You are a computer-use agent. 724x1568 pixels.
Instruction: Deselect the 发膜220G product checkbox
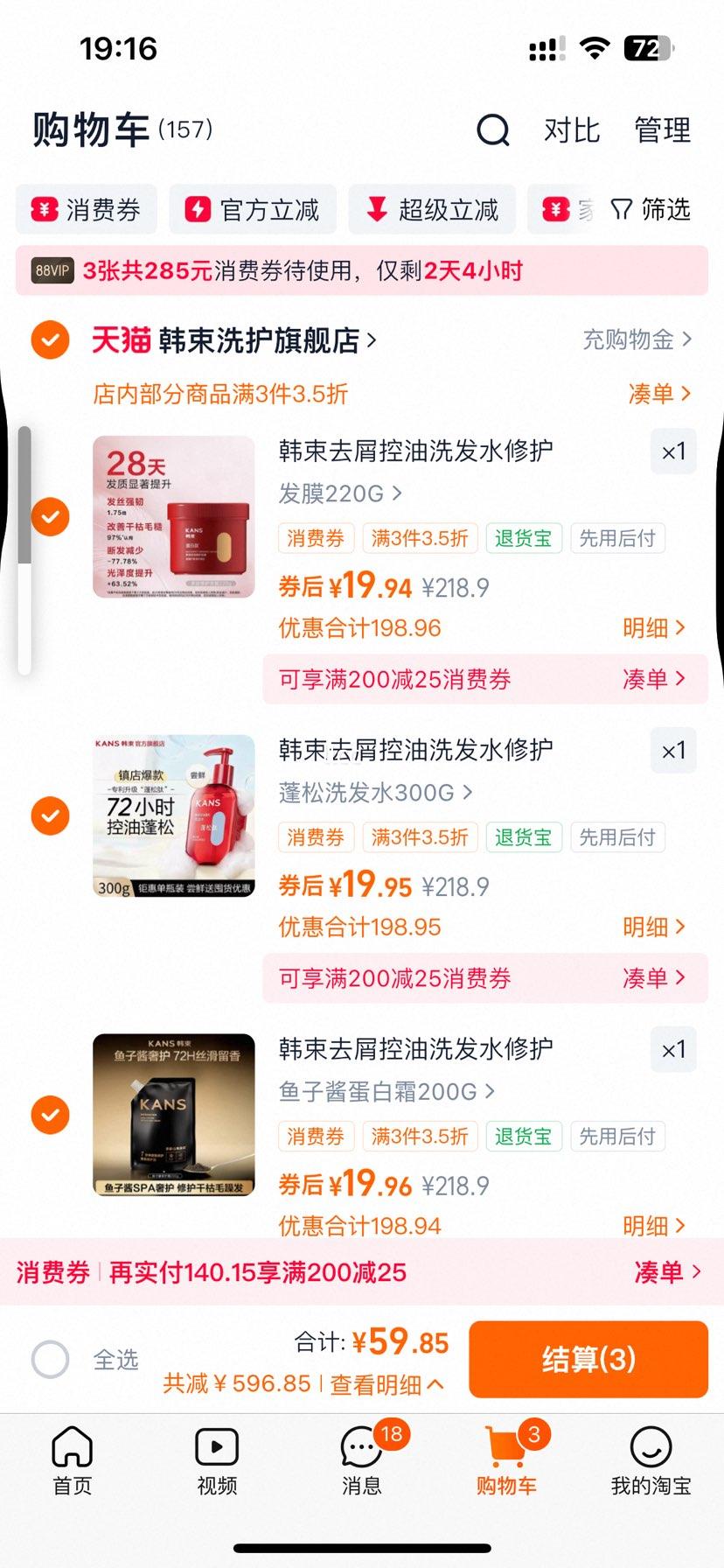point(50,516)
